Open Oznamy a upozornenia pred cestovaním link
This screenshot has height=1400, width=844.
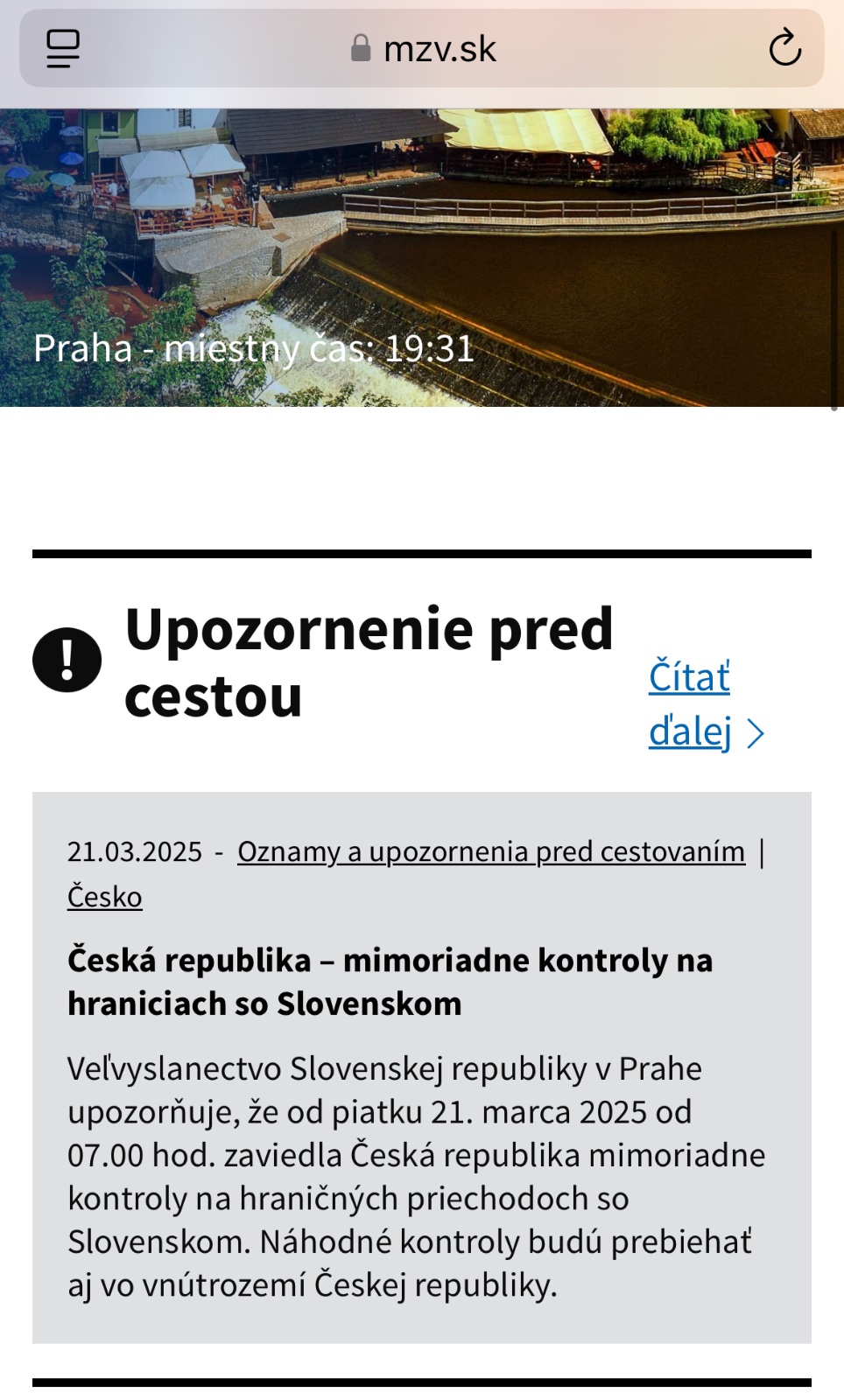click(x=490, y=851)
